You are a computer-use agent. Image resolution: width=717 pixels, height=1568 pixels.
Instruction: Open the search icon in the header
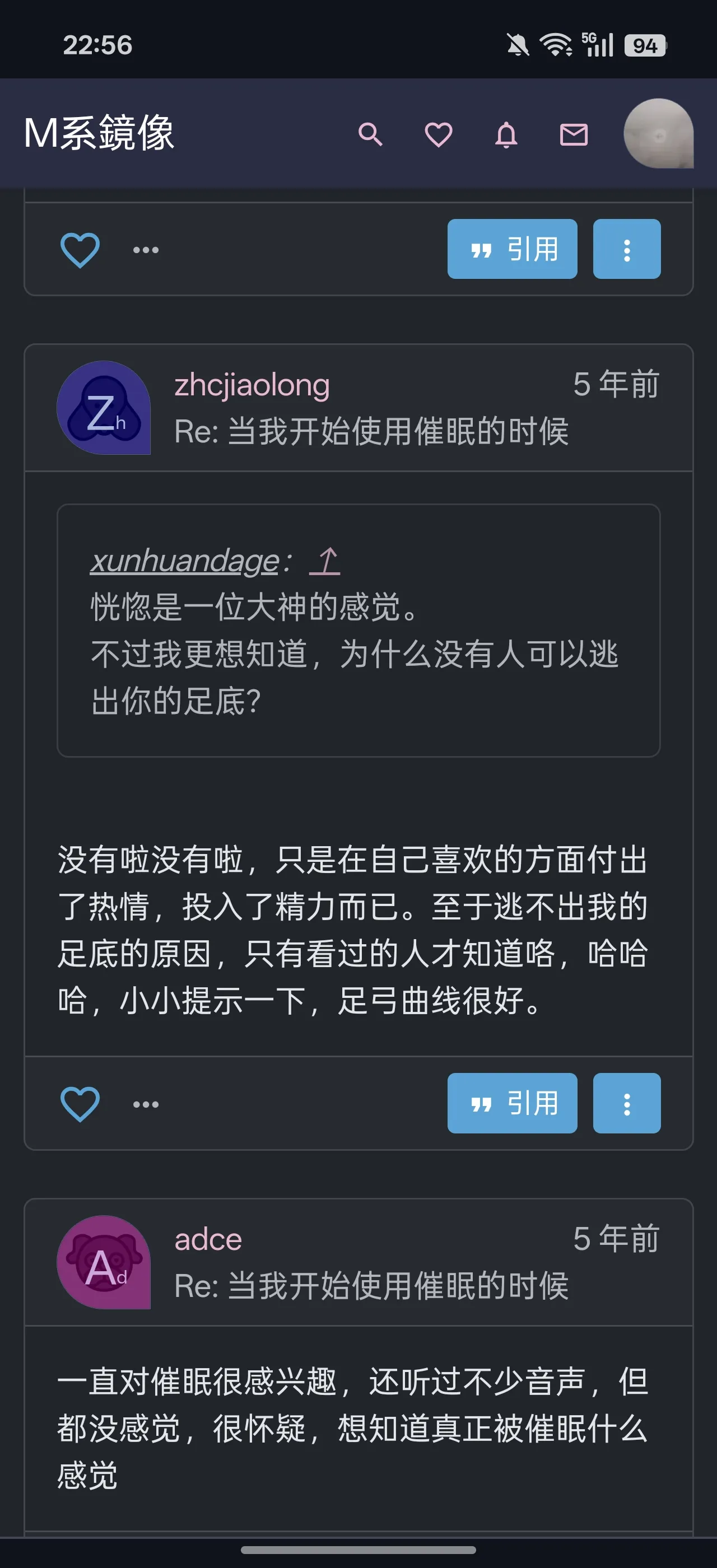point(370,134)
